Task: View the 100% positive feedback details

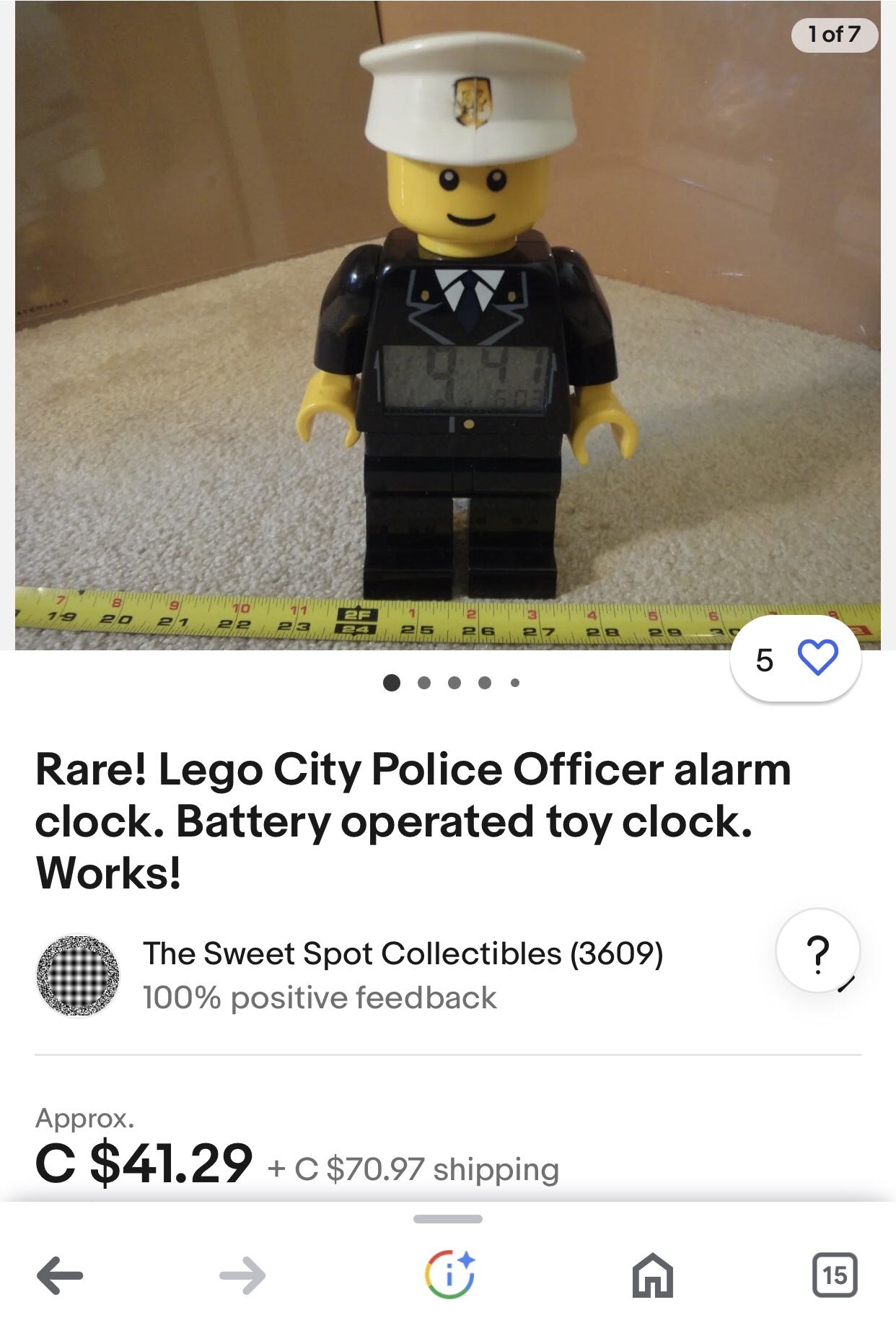Action: 317,998
